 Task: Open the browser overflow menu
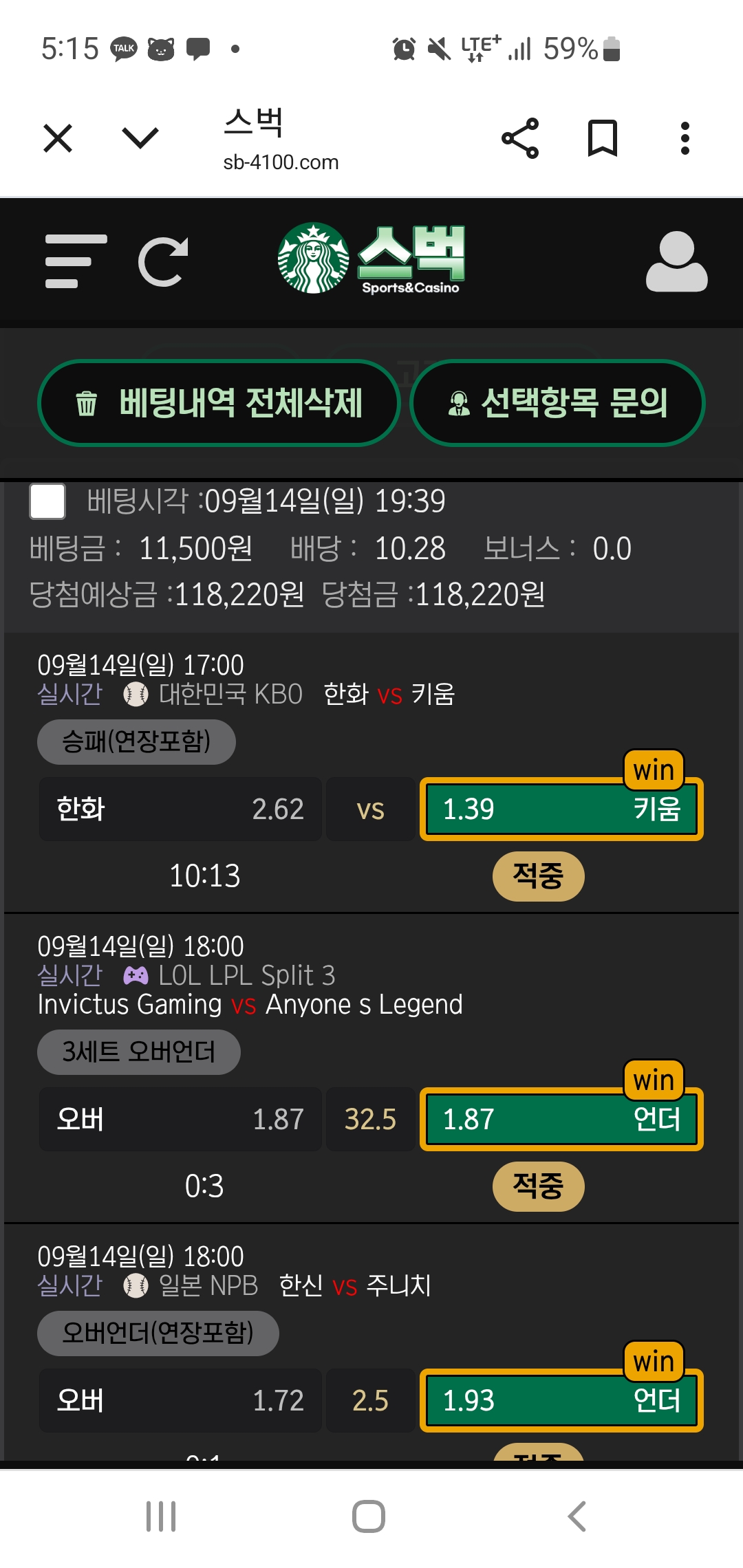[685, 138]
